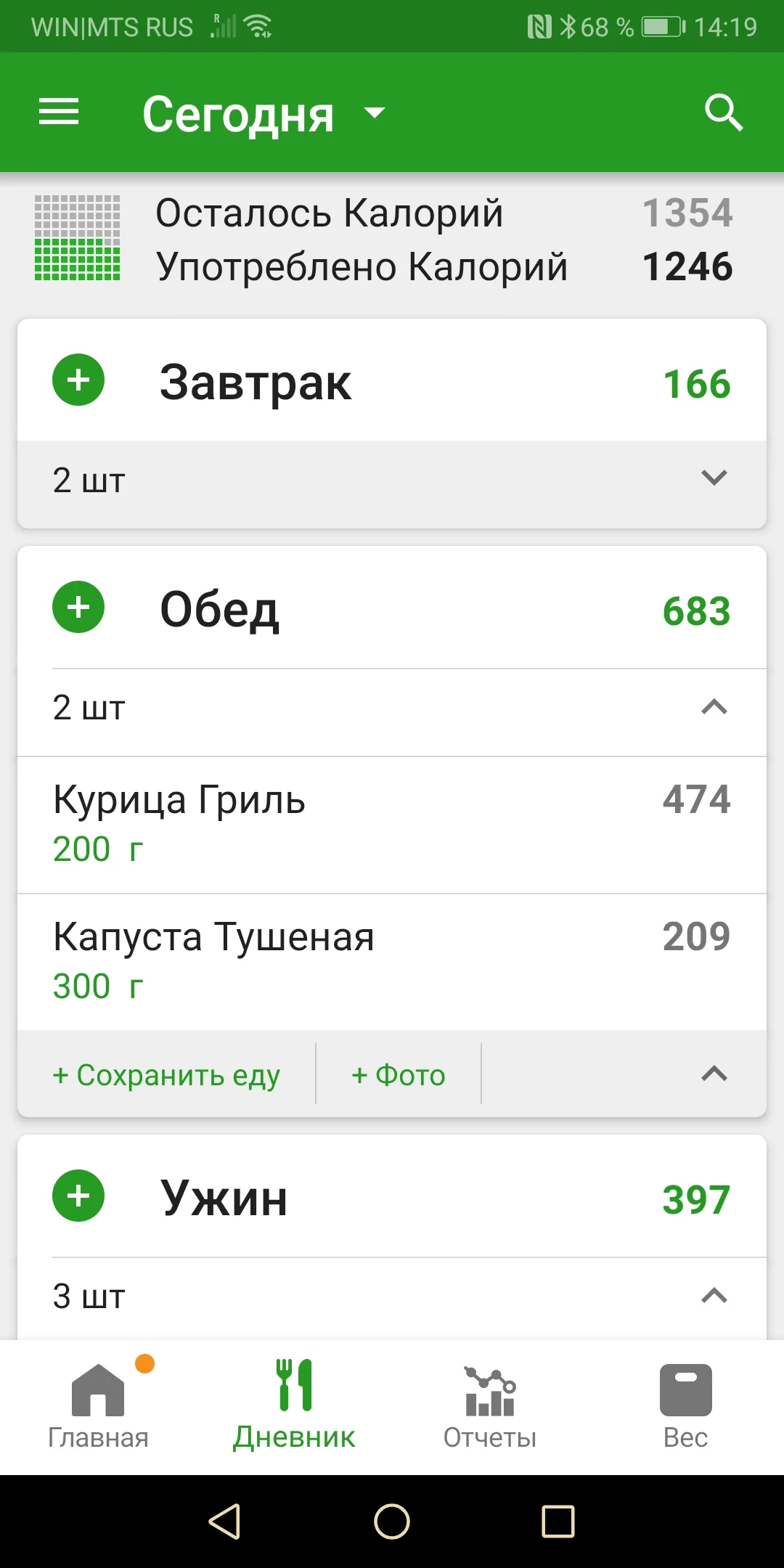Add food to Ужин
784x1568 pixels.
[x=78, y=1196]
